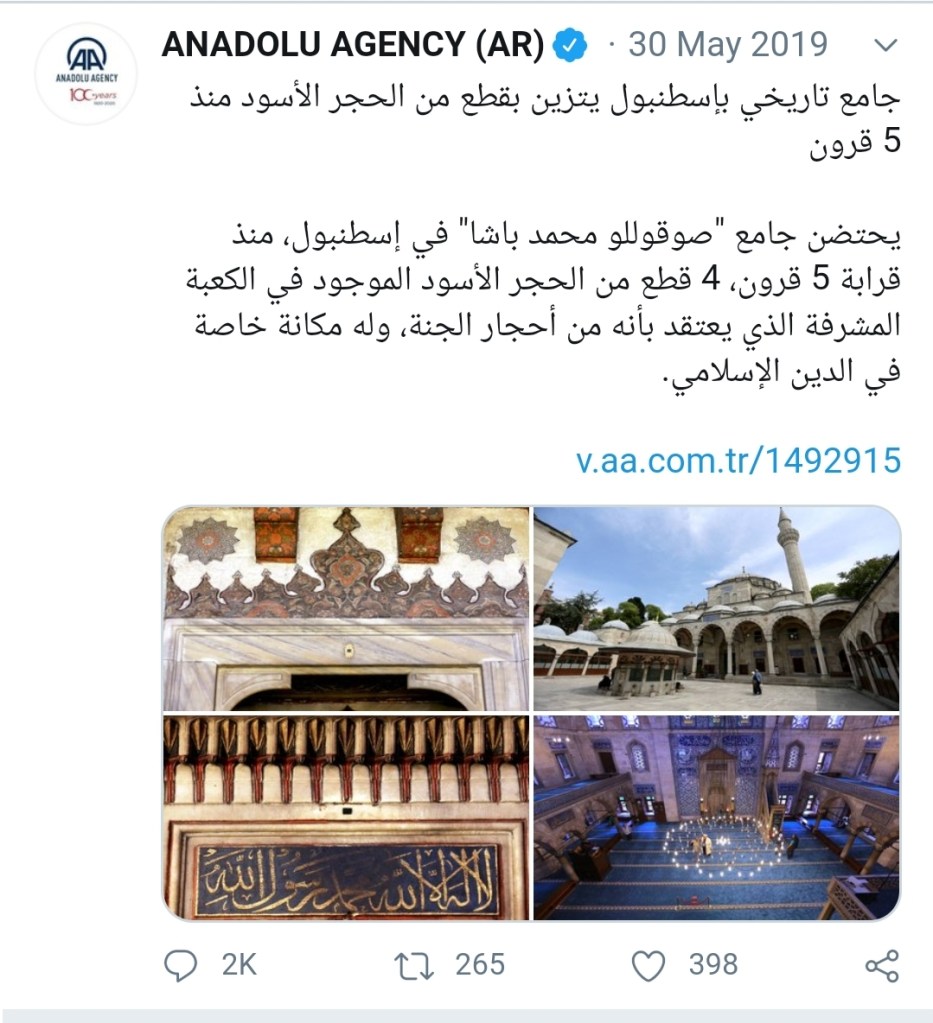
Task: Share this Anadolu Agency tweet
Action: pyautogui.click(x=882, y=966)
